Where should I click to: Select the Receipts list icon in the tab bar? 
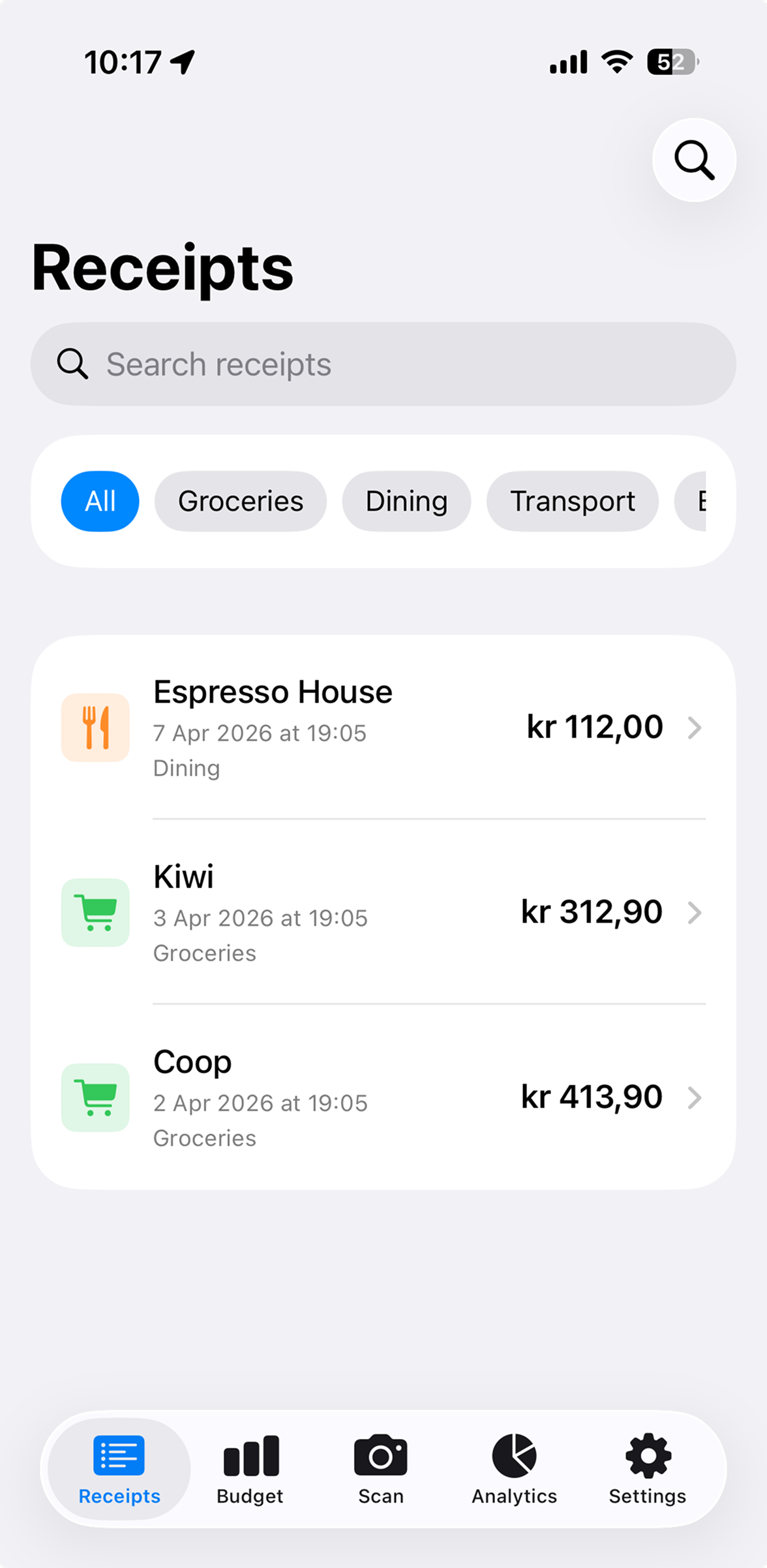pyautogui.click(x=119, y=1457)
